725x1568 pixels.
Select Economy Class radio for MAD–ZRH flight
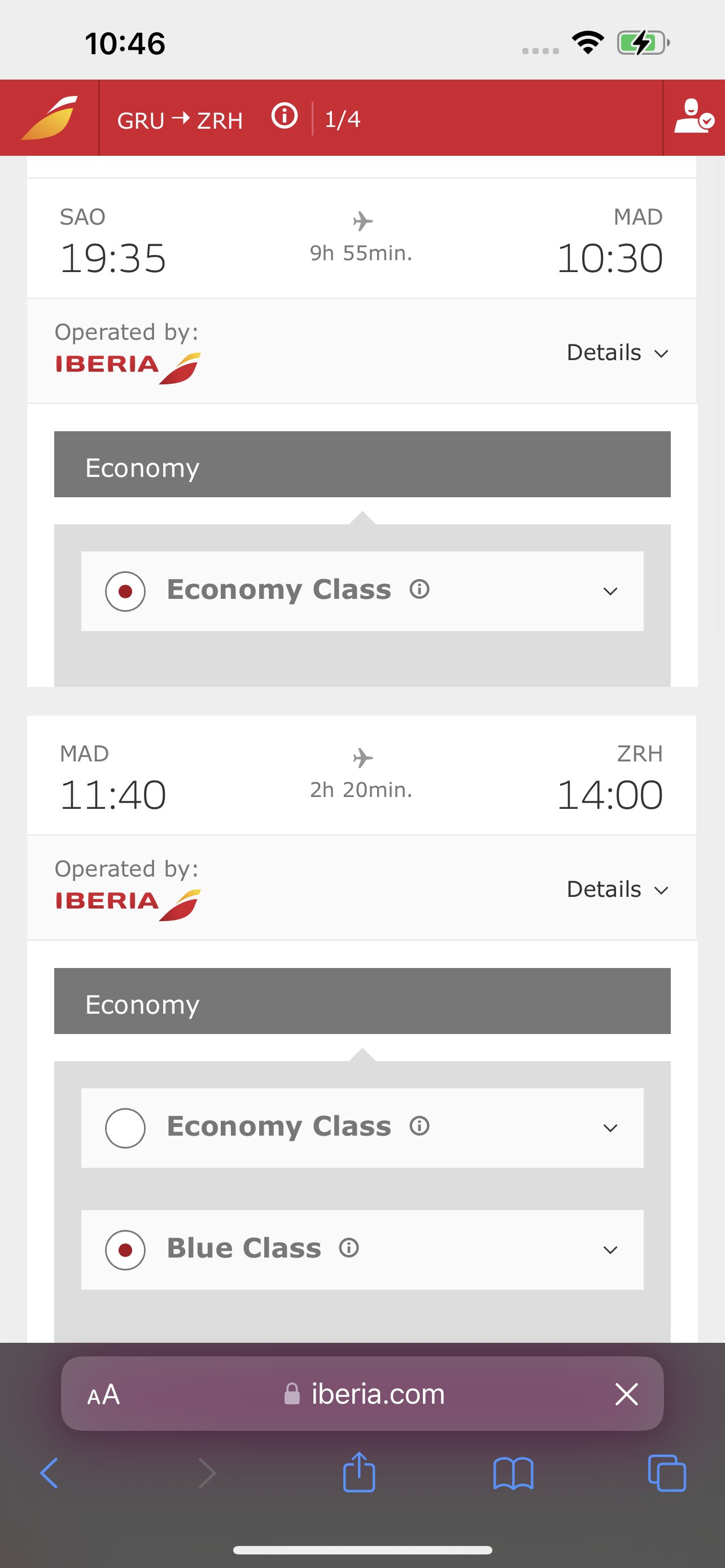pyautogui.click(x=125, y=1128)
